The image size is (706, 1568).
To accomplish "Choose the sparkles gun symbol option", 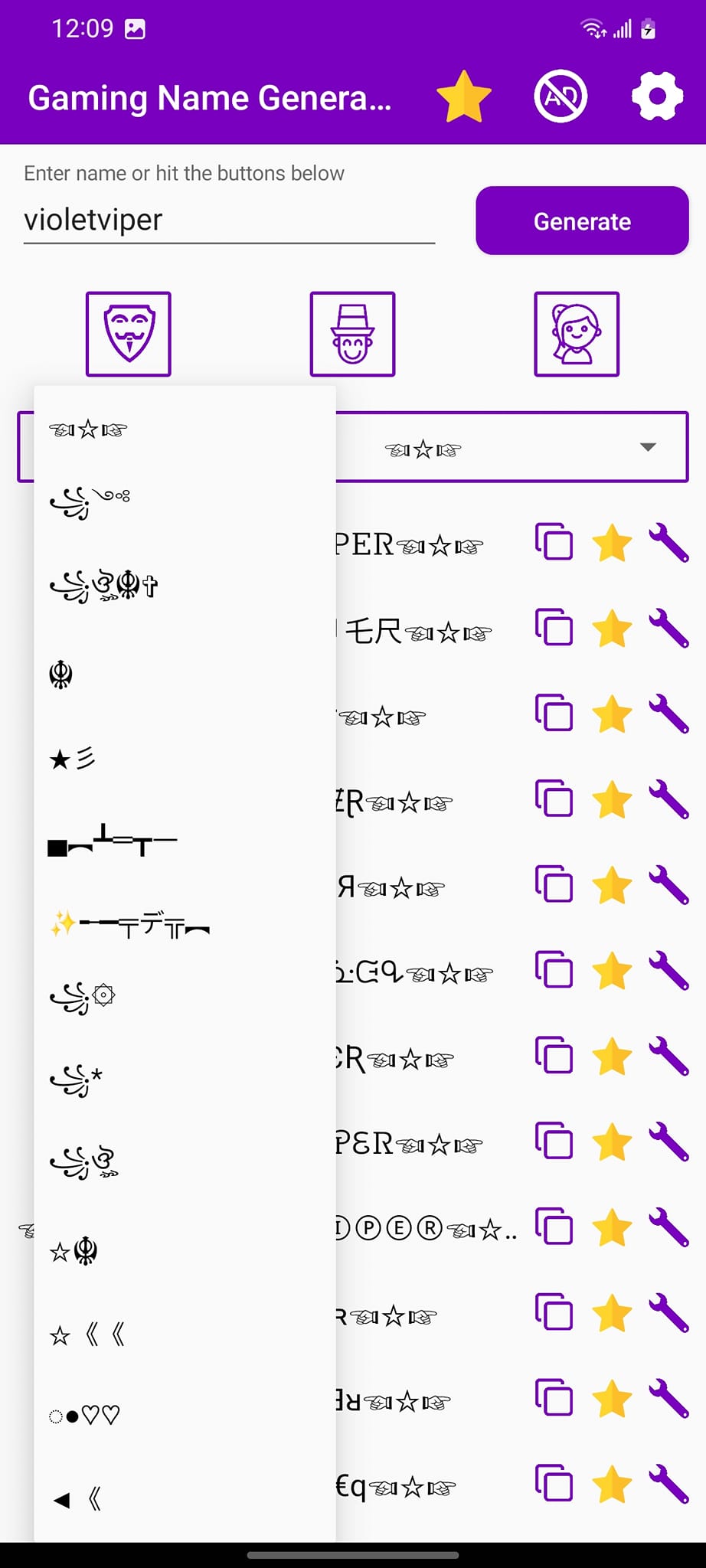I will tap(130, 926).
